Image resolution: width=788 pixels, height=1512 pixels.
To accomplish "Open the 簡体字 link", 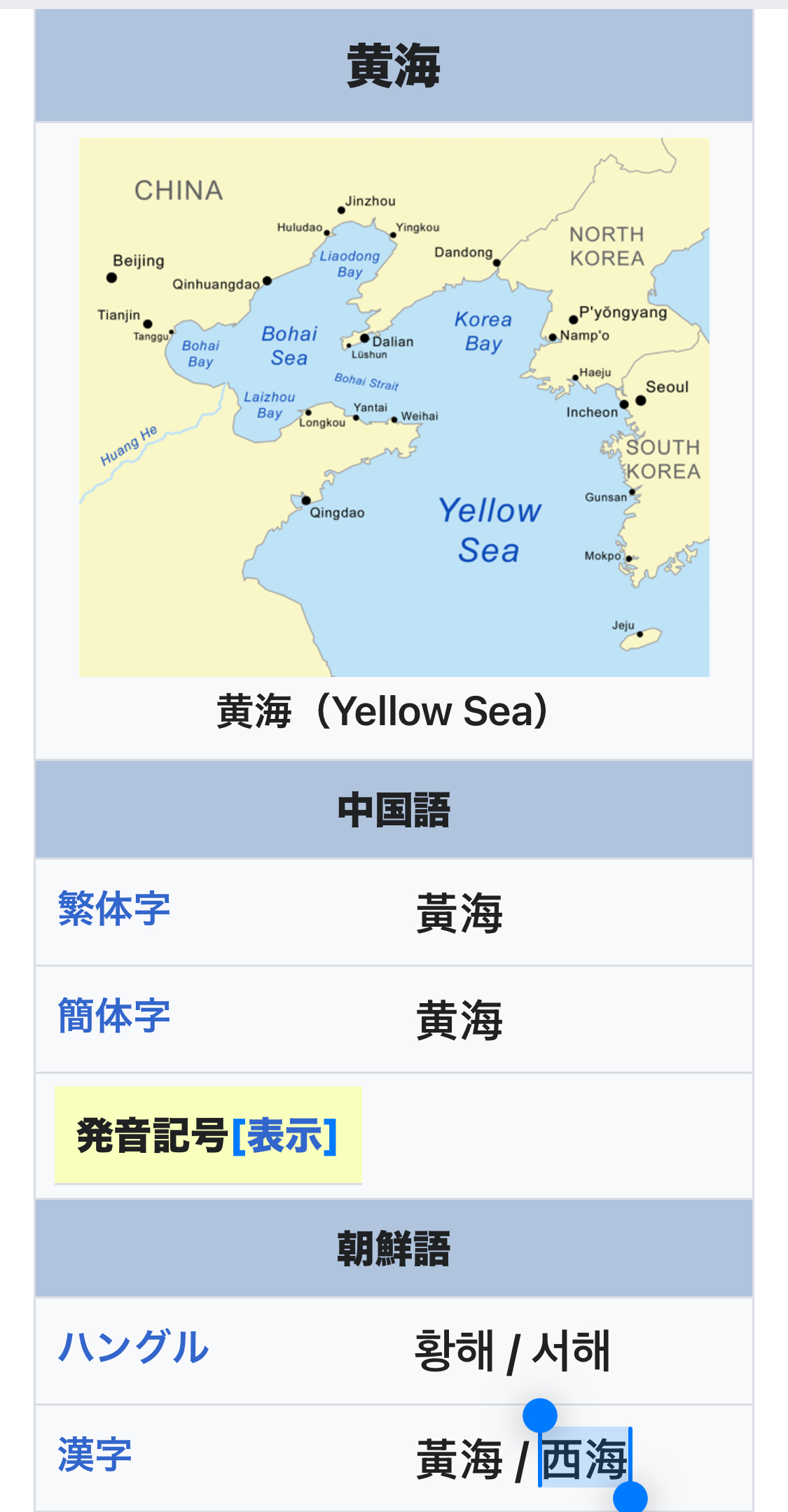I will coord(114,1016).
